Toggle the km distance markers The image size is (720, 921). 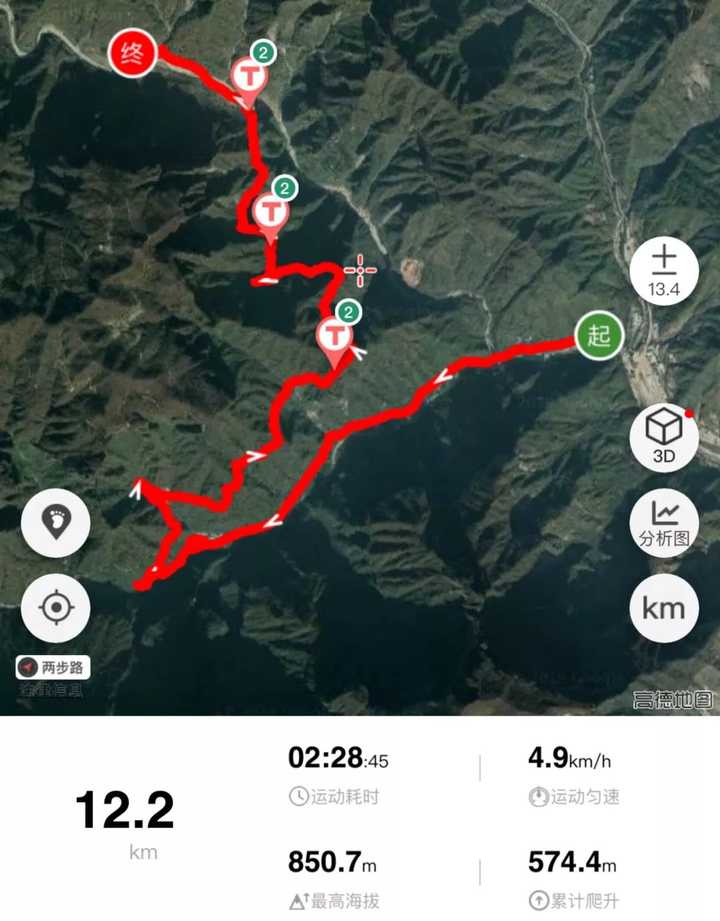664,608
